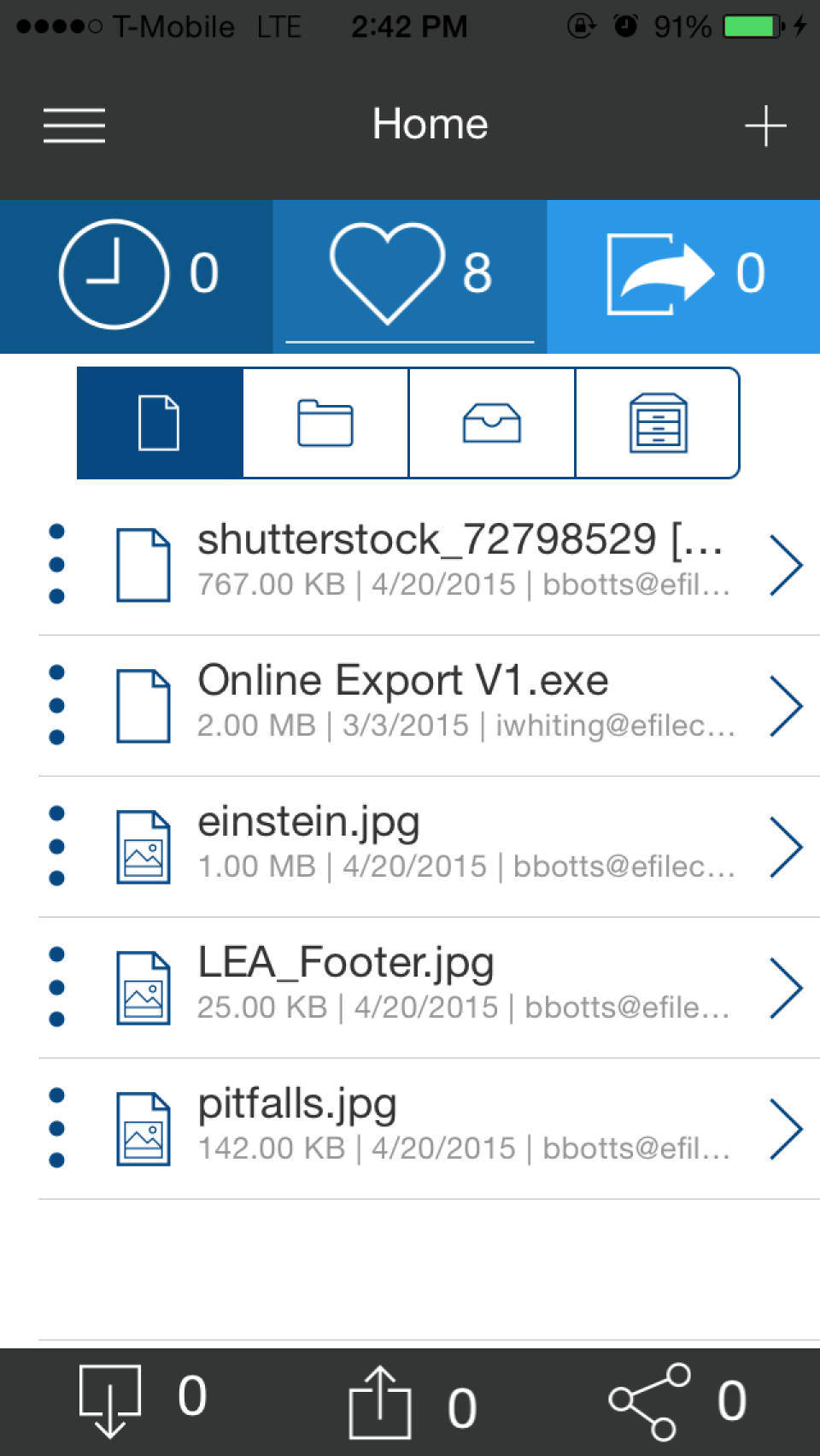Tap the plus icon to add new item
Image resolution: width=820 pixels, height=1456 pixels.
[x=766, y=125]
